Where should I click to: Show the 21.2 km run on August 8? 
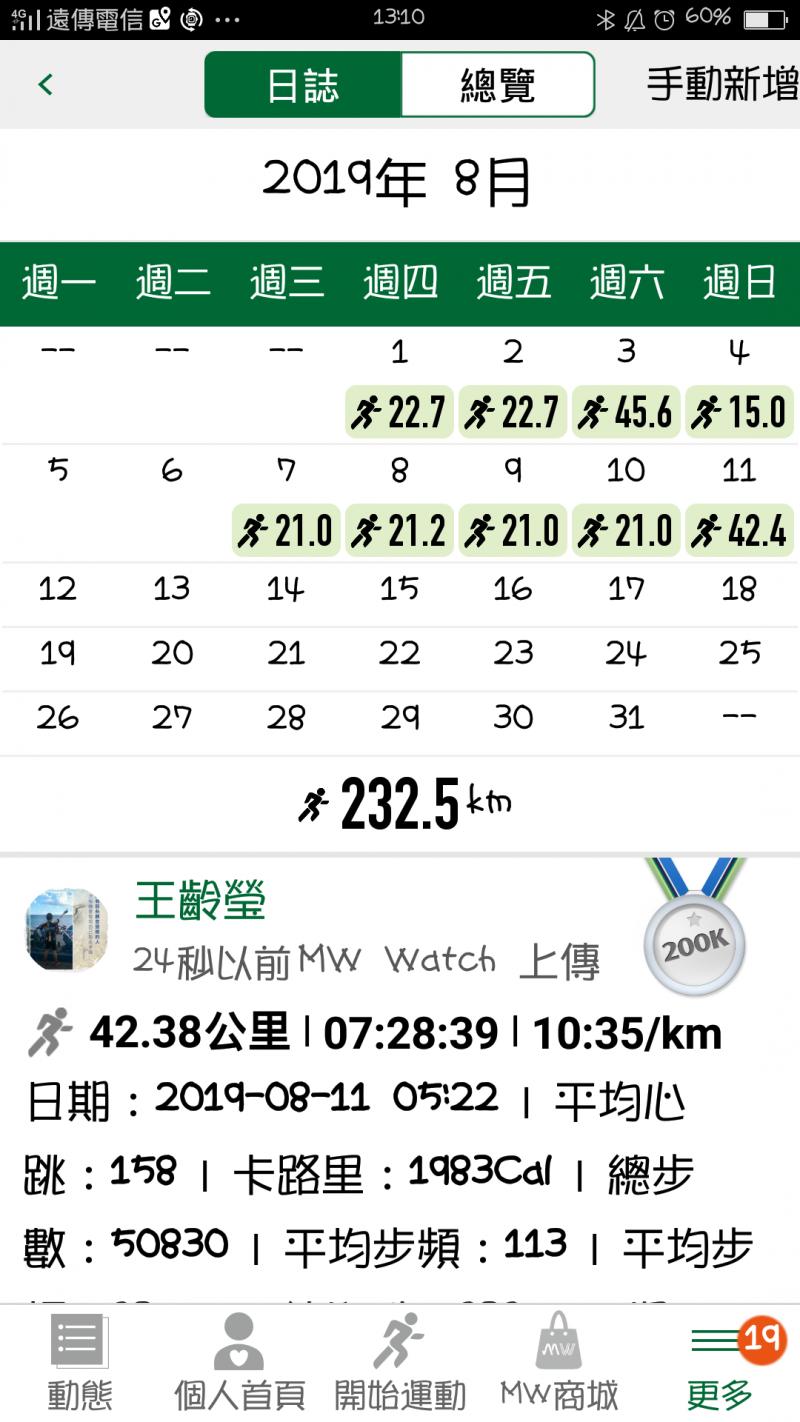(400, 531)
